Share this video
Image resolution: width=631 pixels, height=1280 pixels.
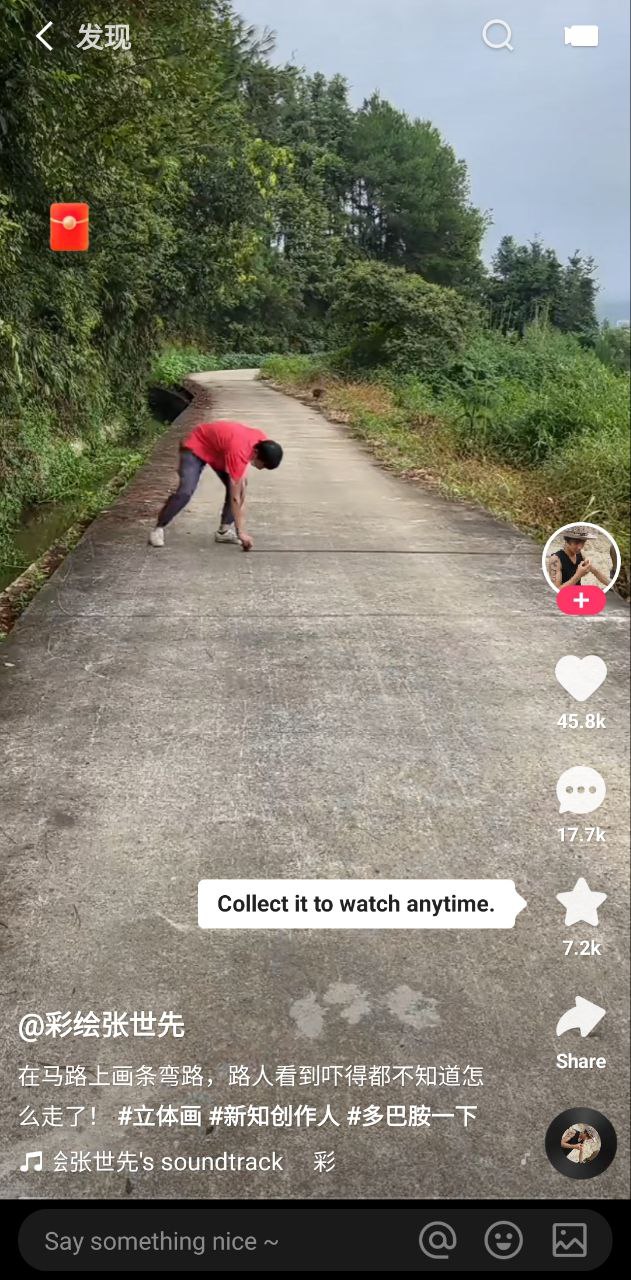pyautogui.click(x=581, y=1020)
